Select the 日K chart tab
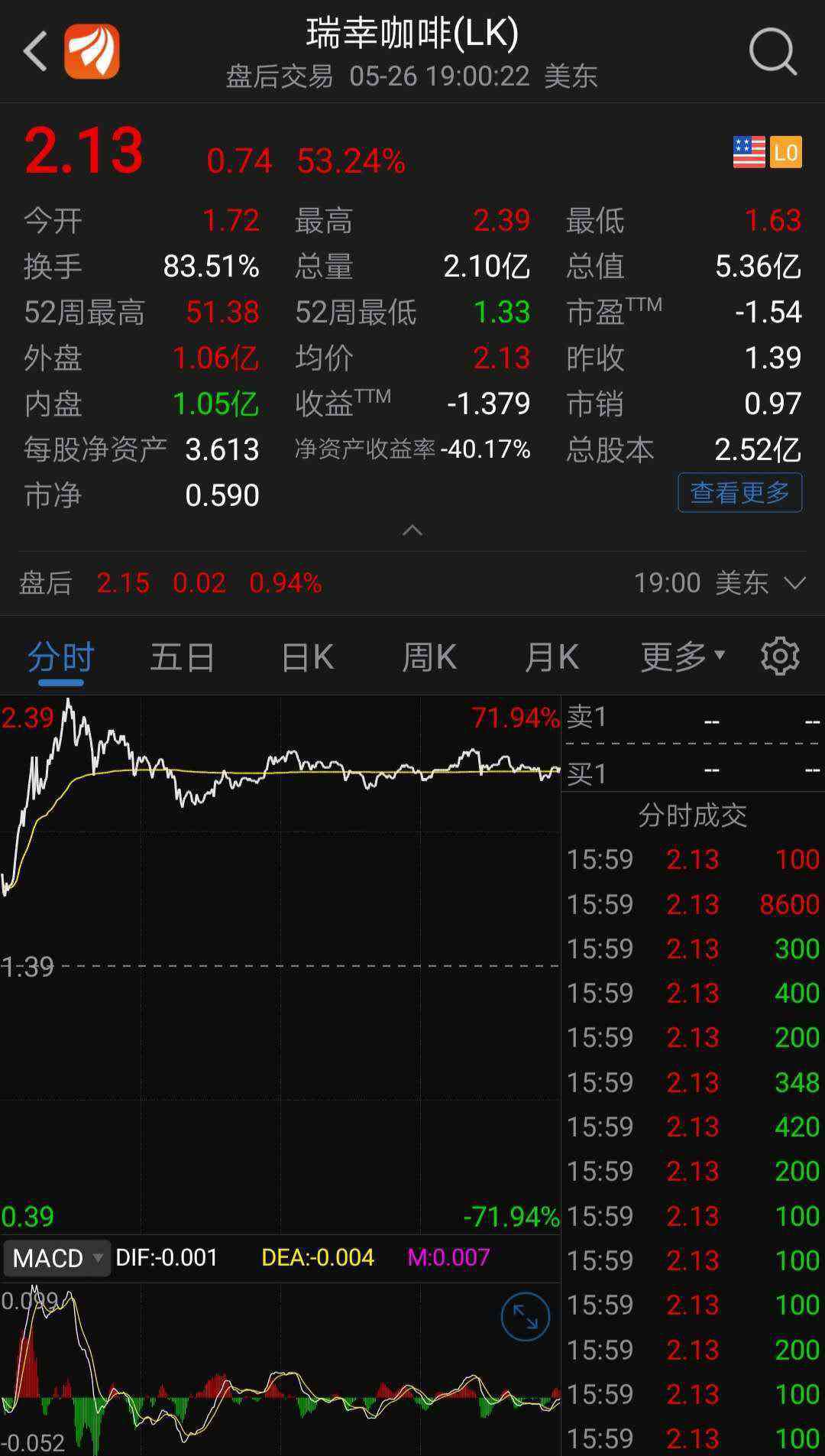The width and height of the screenshot is (825, 1456). pos(307,657)
